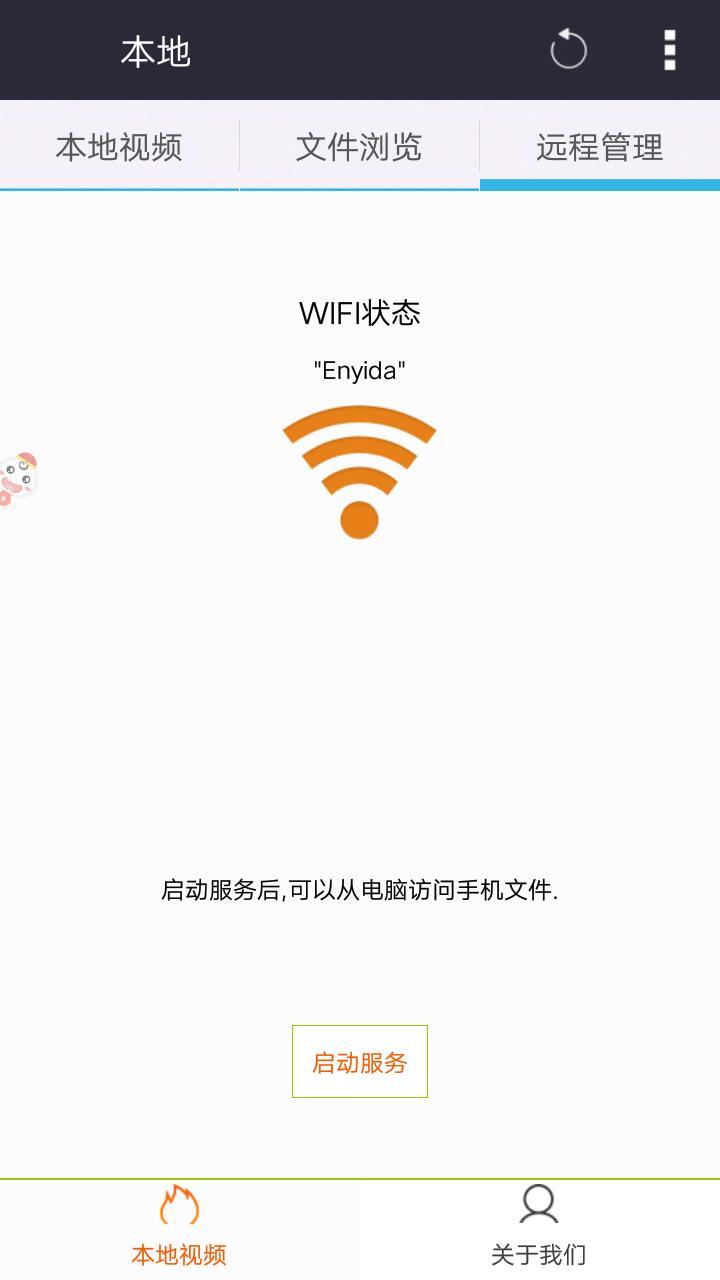Tap the refresh icon in the title bar
720x1280 pixels.
[x=567, y=48]
